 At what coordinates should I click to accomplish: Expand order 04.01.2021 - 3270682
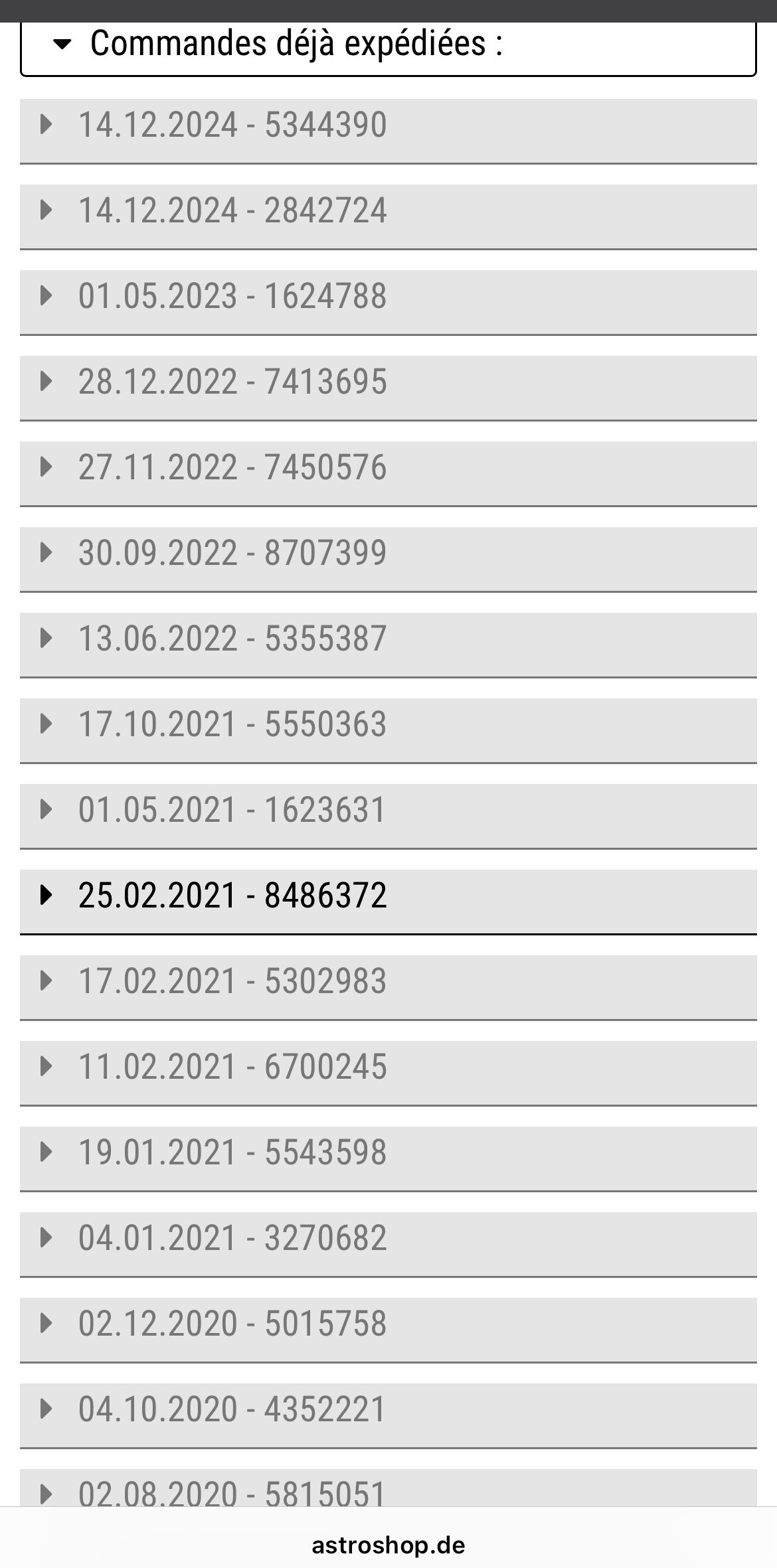click(232, 1238)
